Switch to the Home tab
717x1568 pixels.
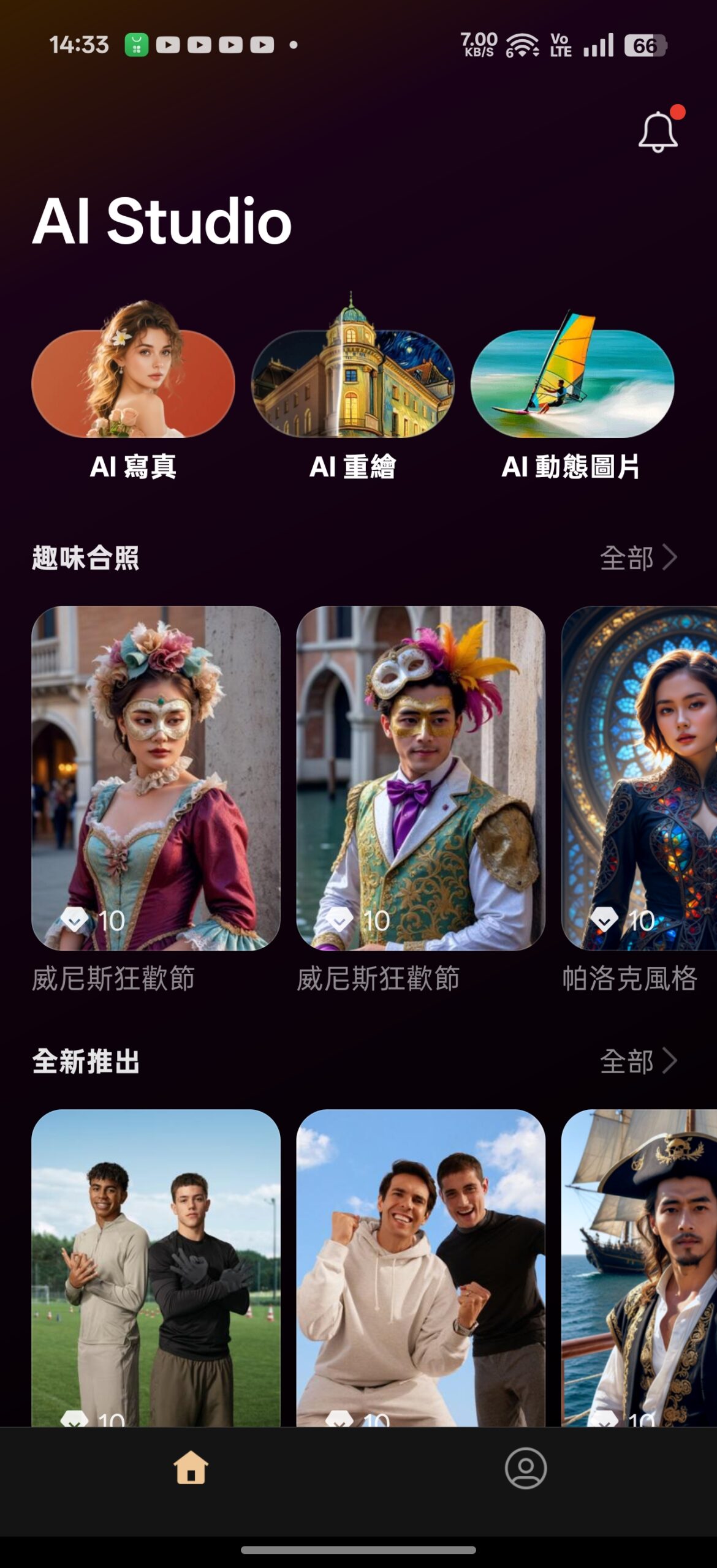tap(191, 1468)
